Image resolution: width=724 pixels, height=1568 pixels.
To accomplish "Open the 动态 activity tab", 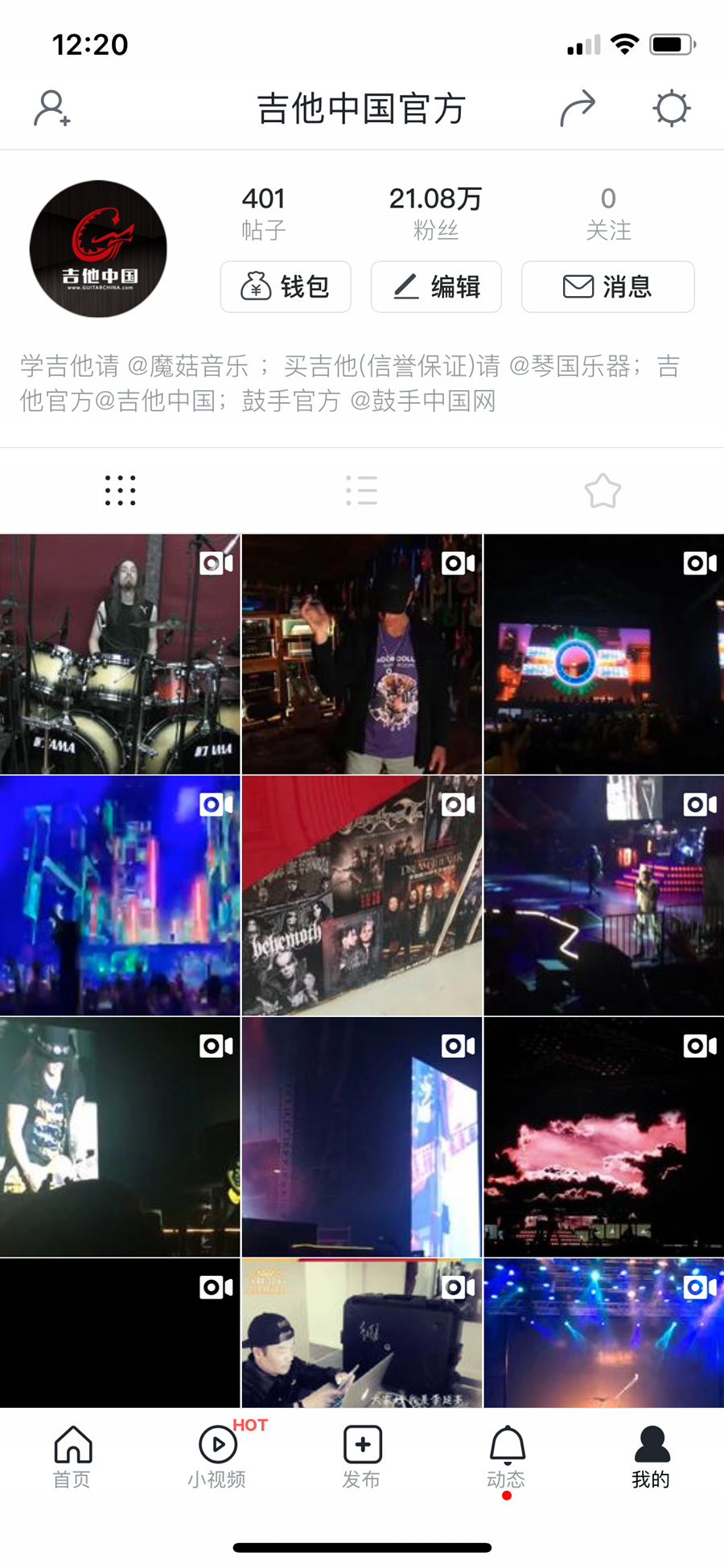I will click(507, 1456).
